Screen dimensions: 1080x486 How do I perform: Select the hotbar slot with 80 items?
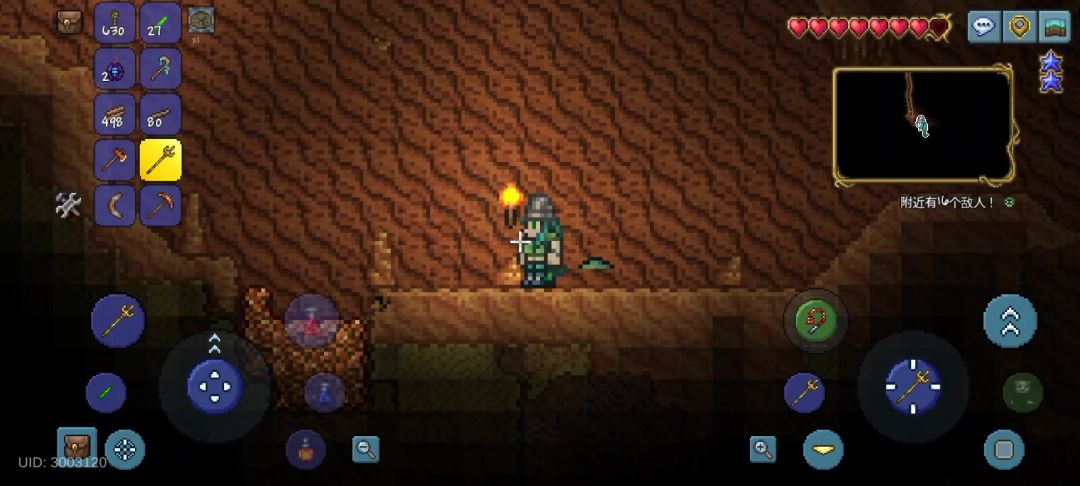pyautogui.click(x=160, y=114)
